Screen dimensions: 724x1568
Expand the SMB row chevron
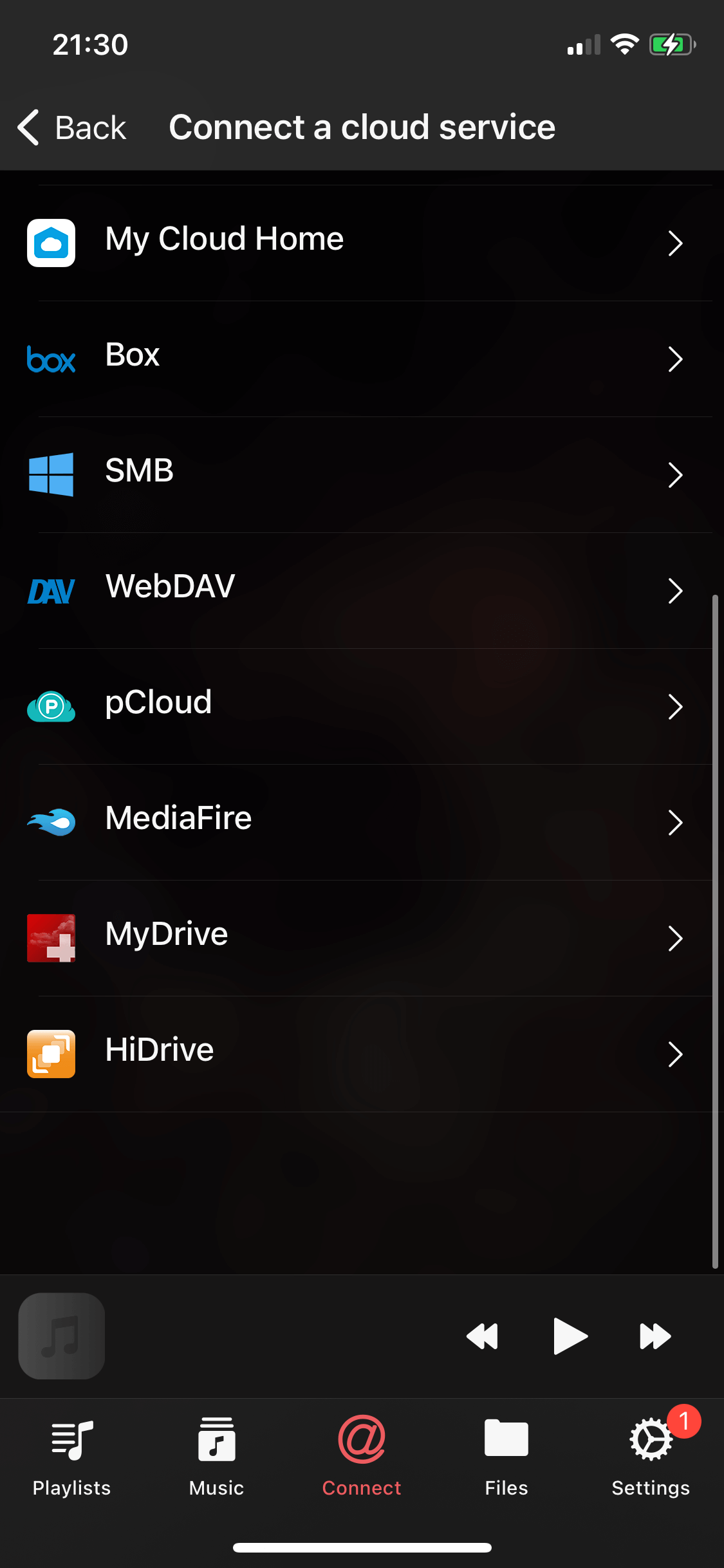(x=674, y=475)
